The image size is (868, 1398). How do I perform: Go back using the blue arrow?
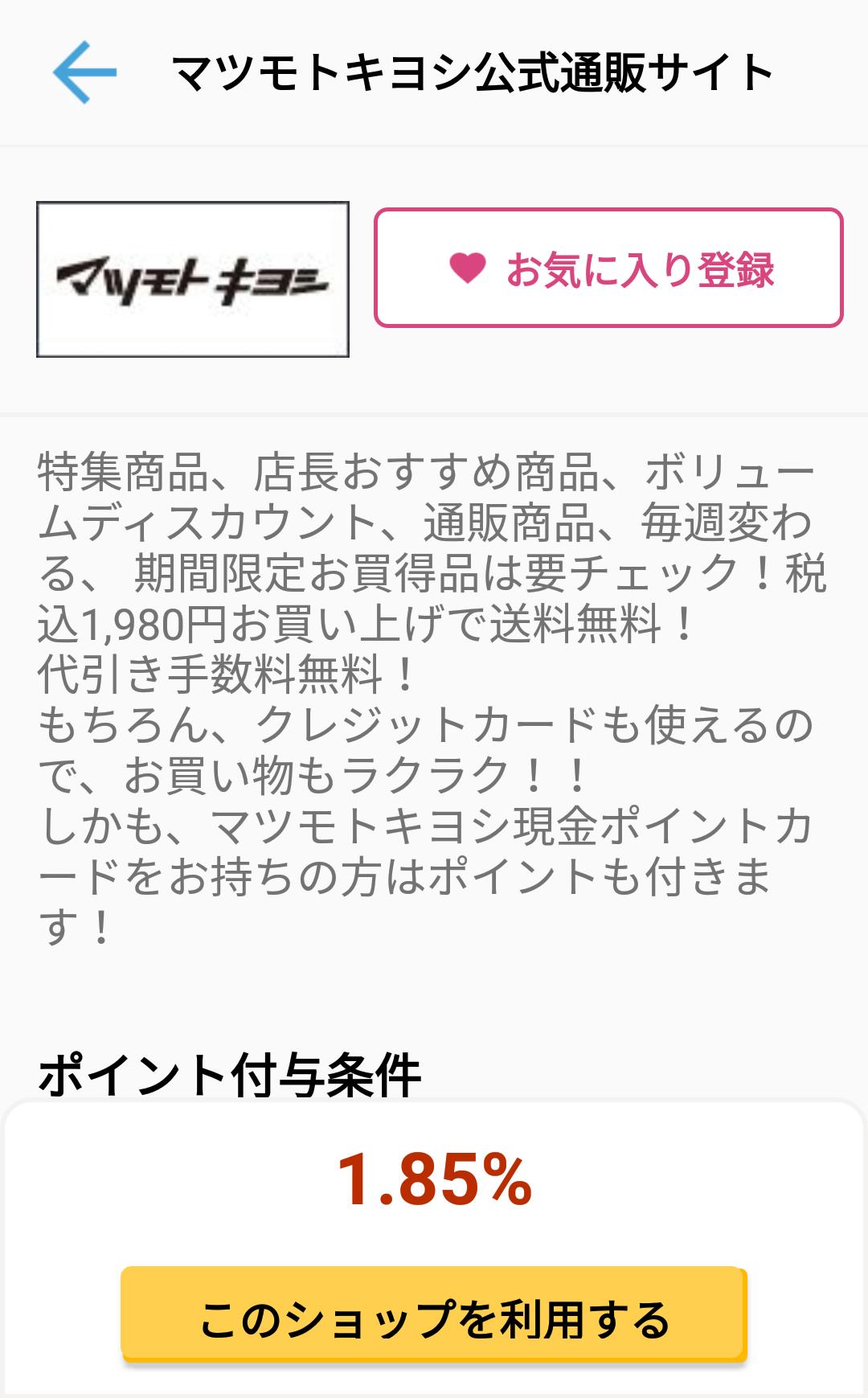click(x=84, y=72)
